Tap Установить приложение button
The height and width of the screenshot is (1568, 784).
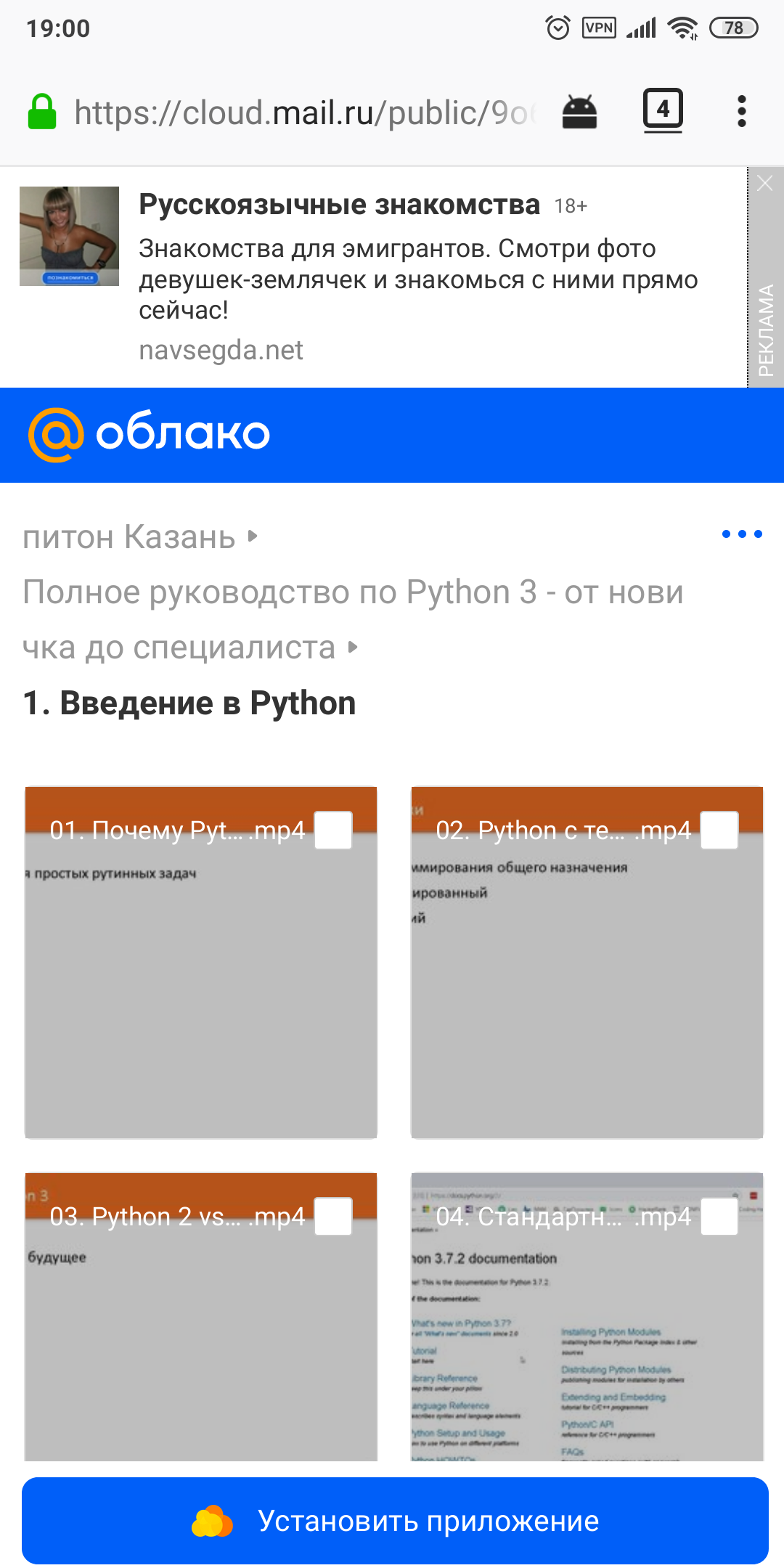[x=395, y=1521]
